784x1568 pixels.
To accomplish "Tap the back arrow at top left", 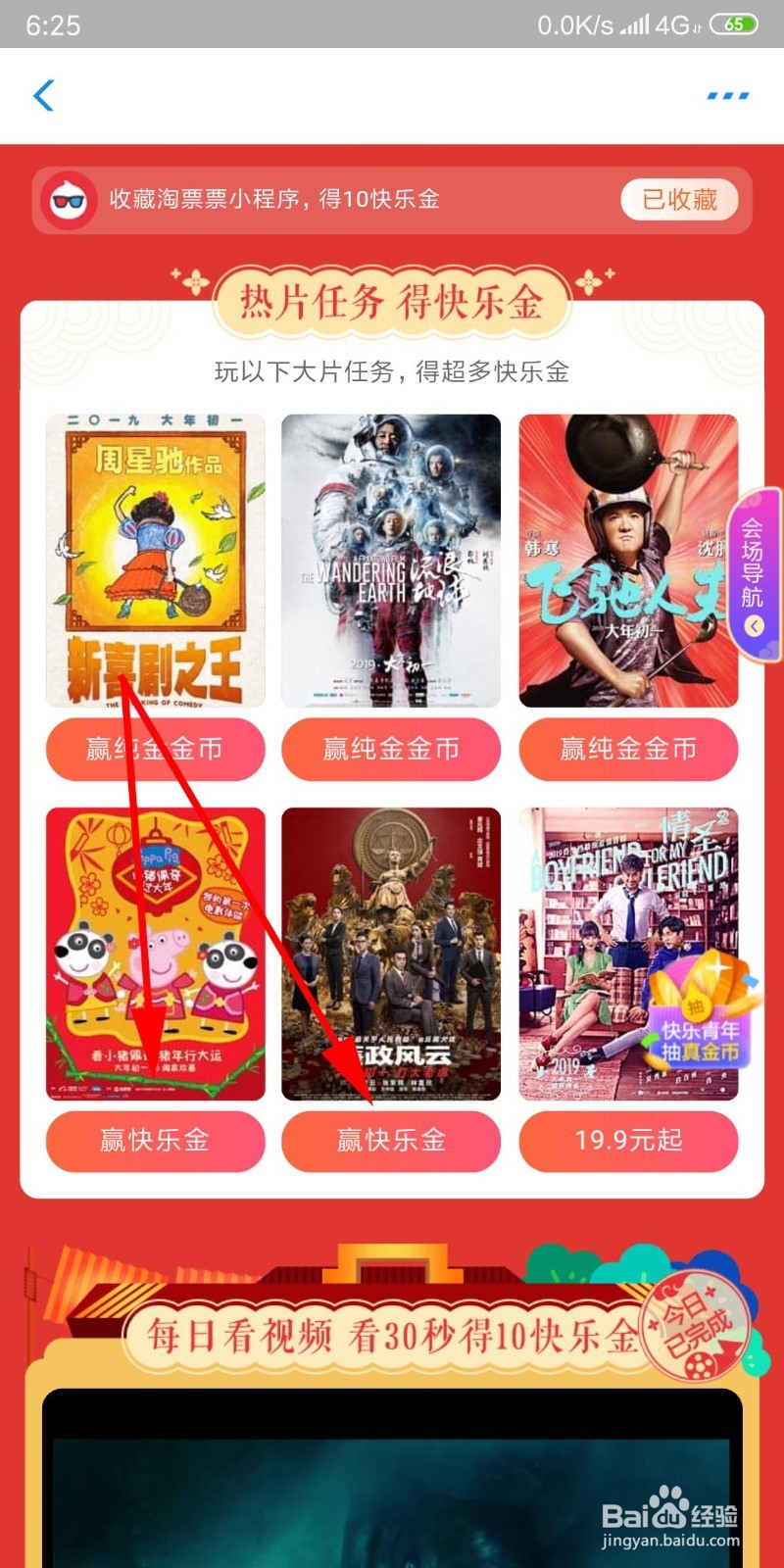I will point(43,96).
